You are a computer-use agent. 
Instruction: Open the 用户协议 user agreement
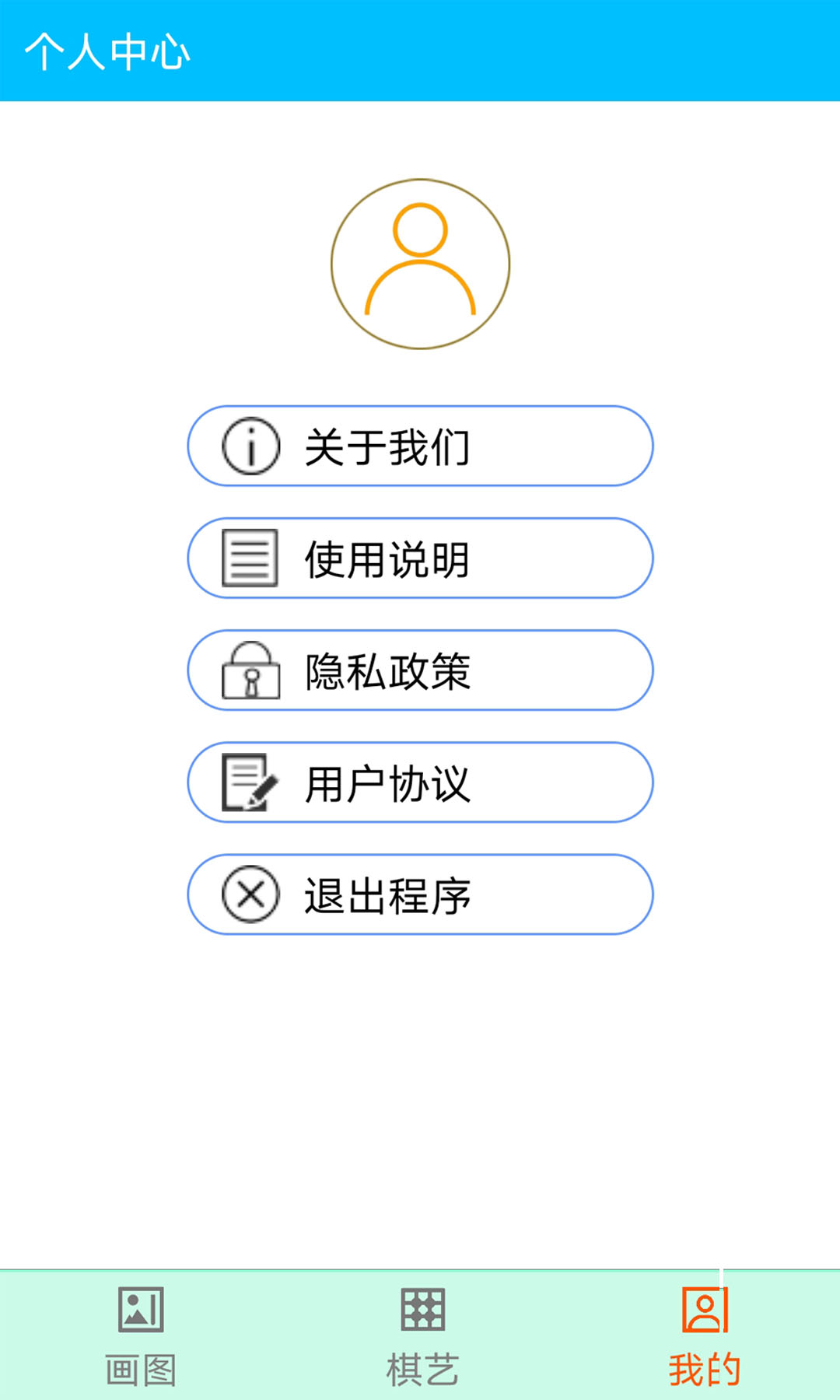(420, 782)
